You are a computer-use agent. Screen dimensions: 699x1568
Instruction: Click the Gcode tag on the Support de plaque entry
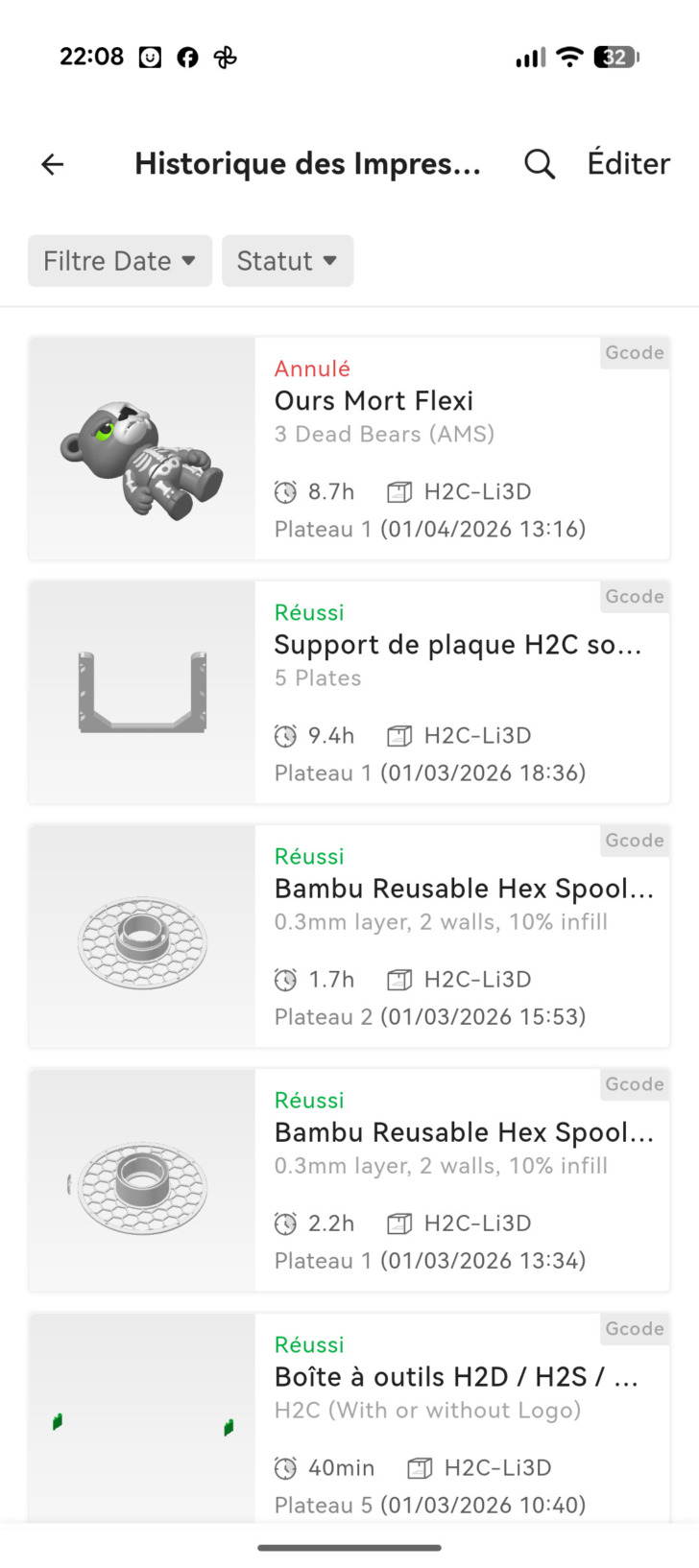[634, 597]
